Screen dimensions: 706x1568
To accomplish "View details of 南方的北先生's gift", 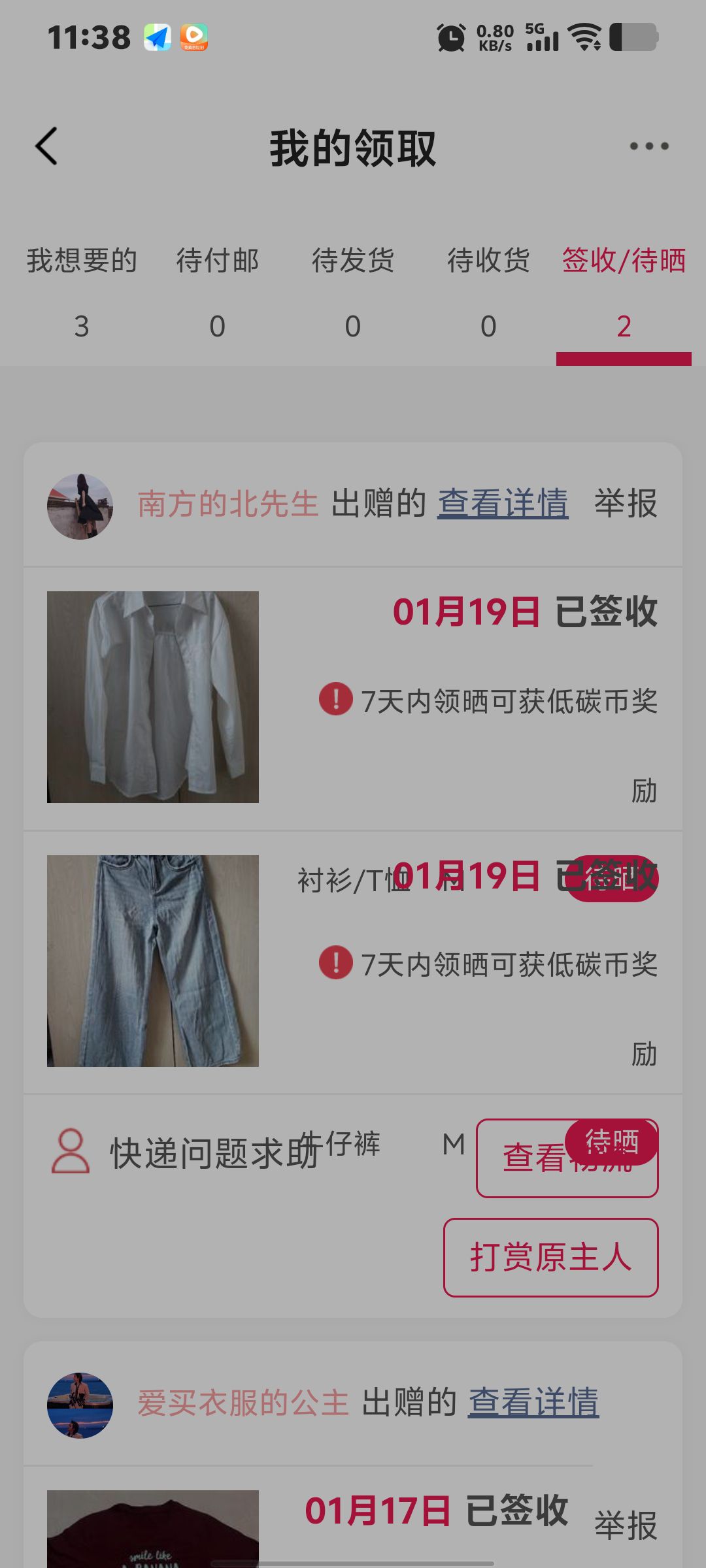I will (503, 504).
